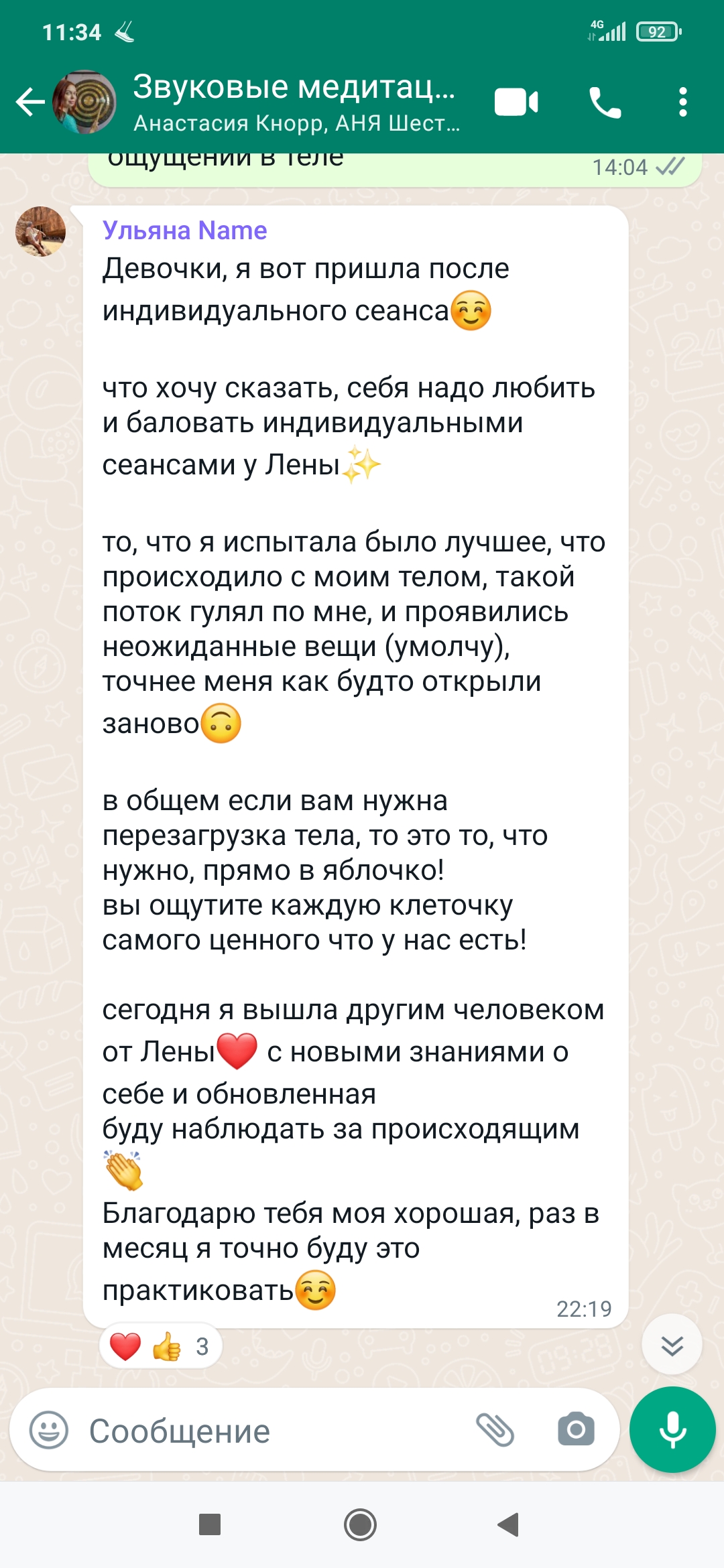Viewport: 724px width, 1568px height.
Task: Open the emoji picker
Action: tap(49, 1431)
